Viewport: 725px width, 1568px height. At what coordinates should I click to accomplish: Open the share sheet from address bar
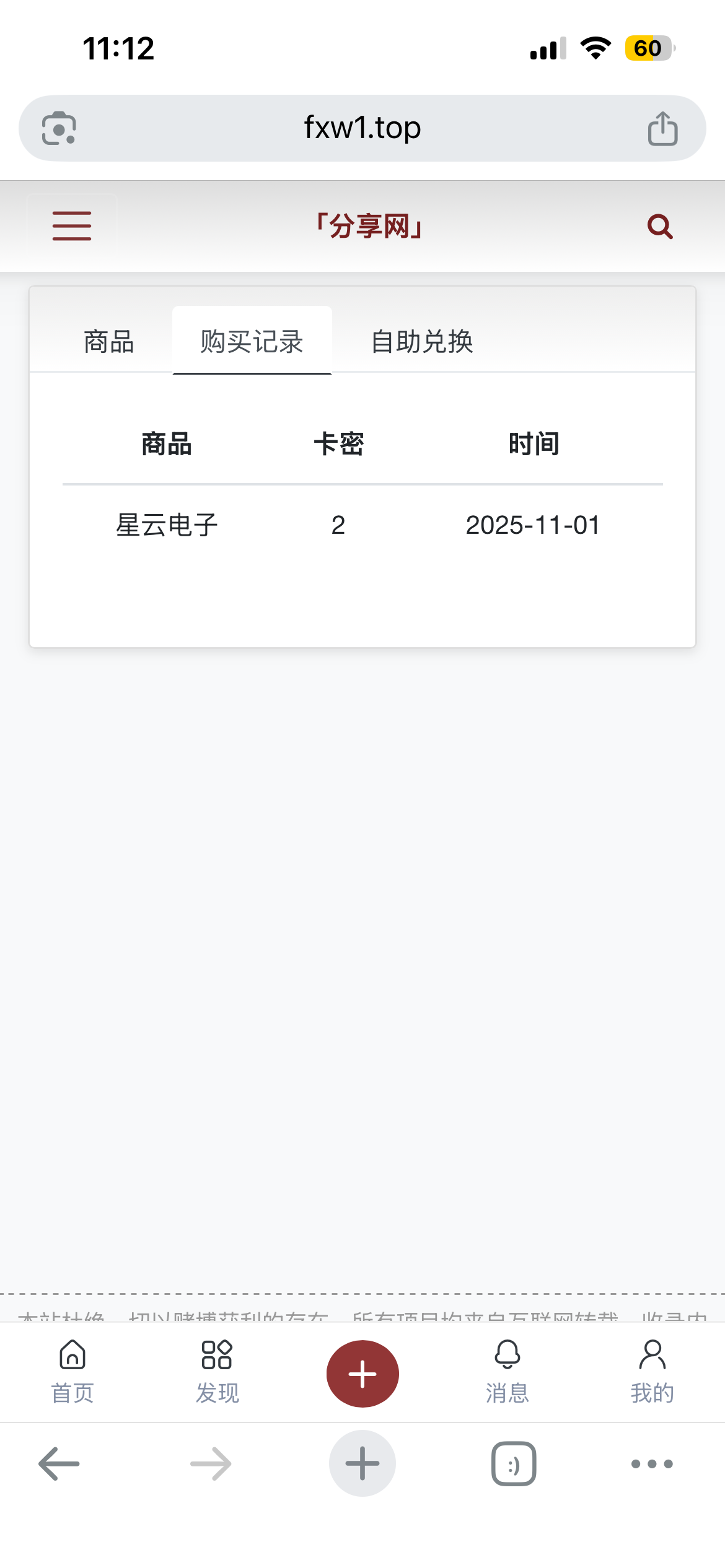click(663, 128)
